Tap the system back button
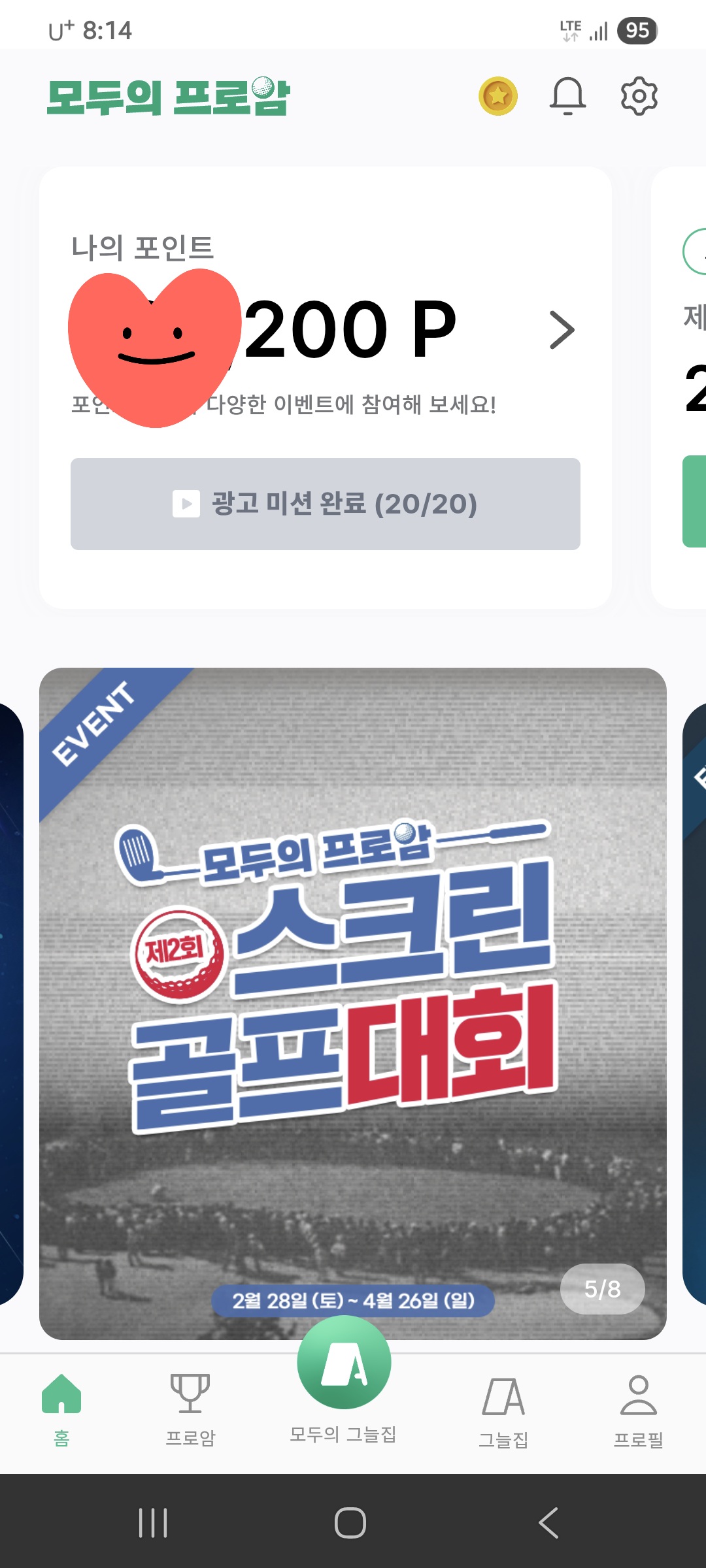Viewport: 706px width, 1568px height. [548, 1523]
